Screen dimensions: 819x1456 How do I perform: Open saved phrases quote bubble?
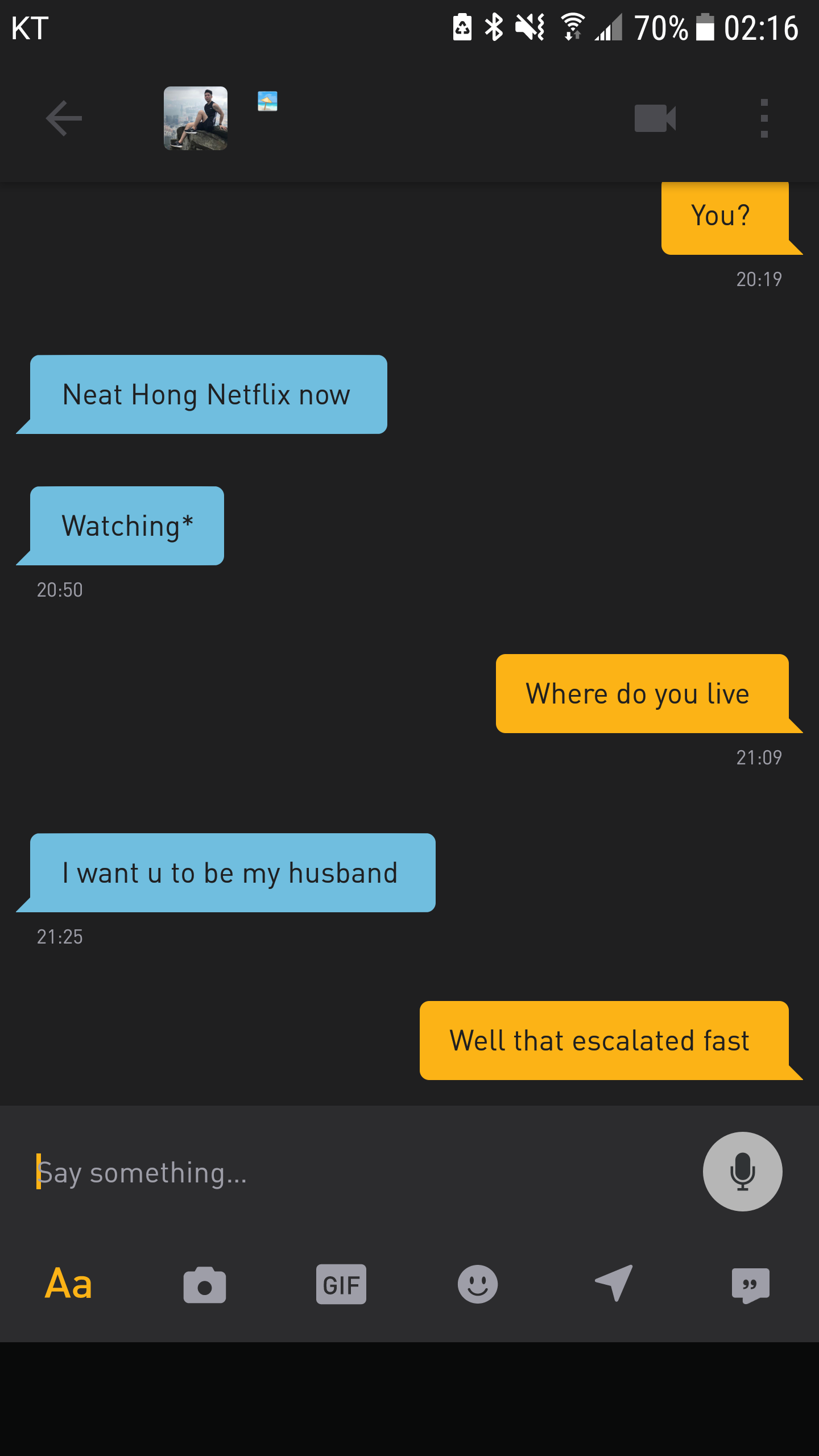(750, 1284)
